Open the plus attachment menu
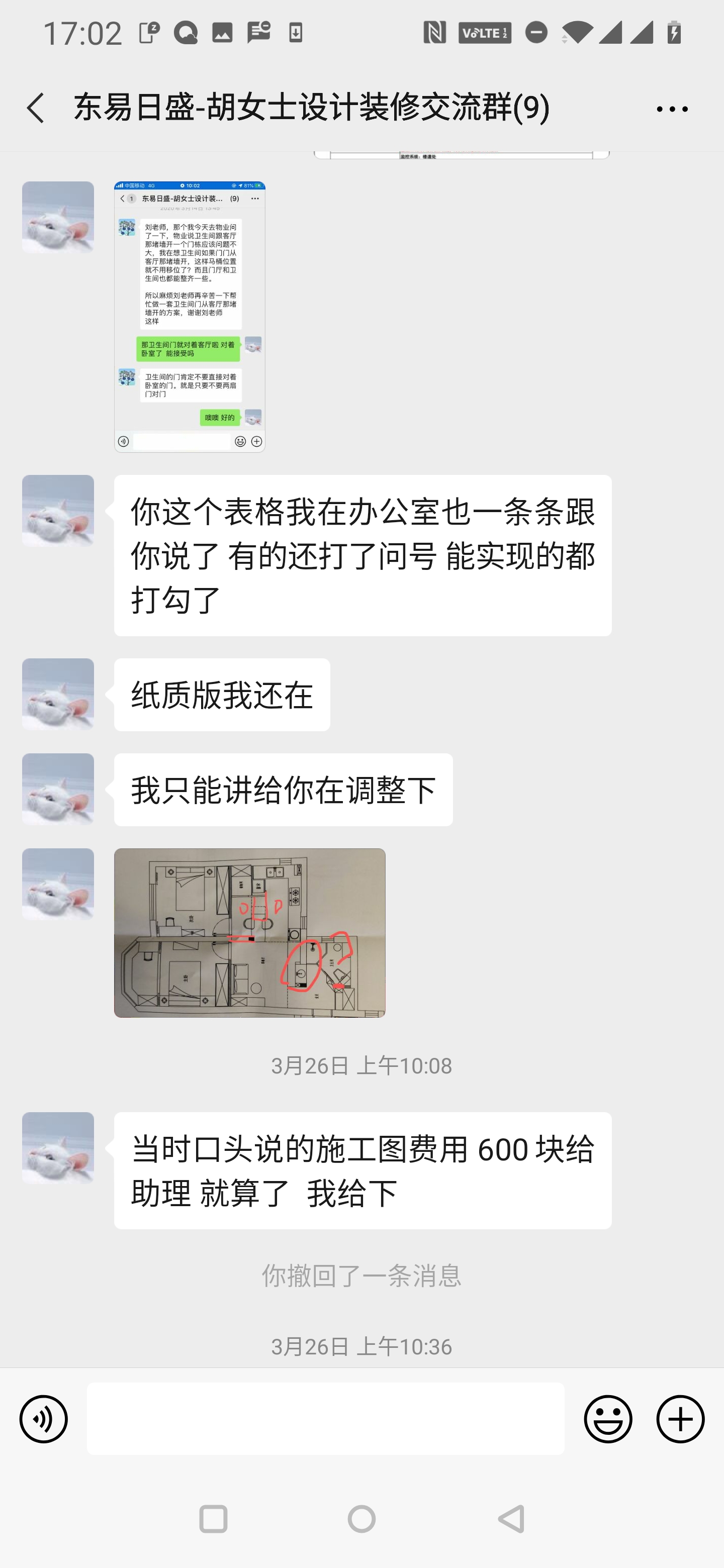The height and width of the screenshot is (1568, 724). coord(680,1419)
